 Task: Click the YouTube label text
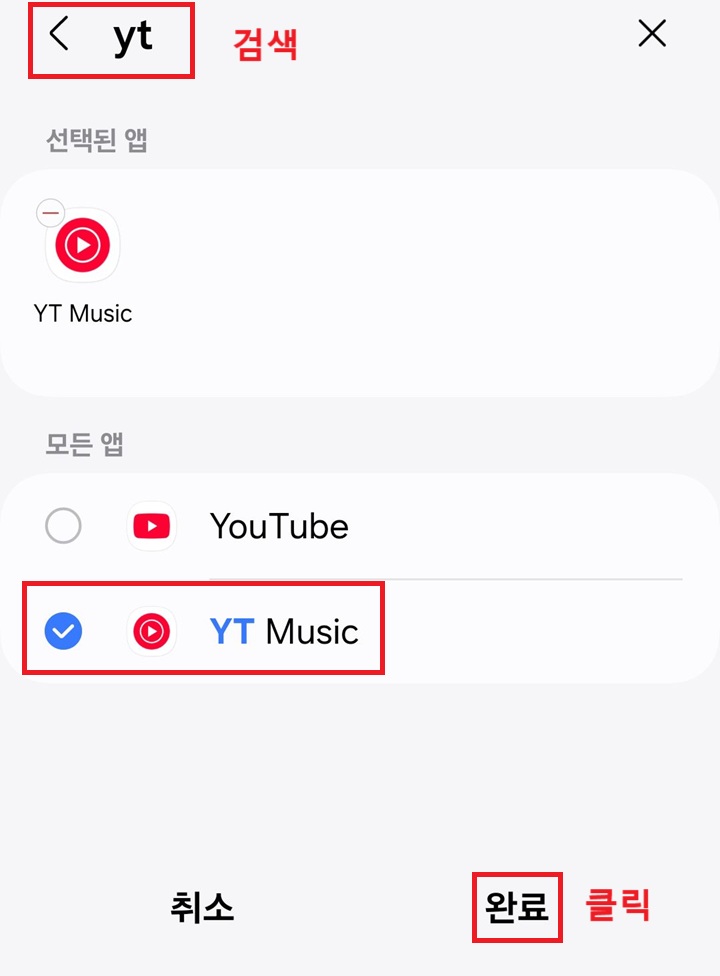click(x=277, y=526)
